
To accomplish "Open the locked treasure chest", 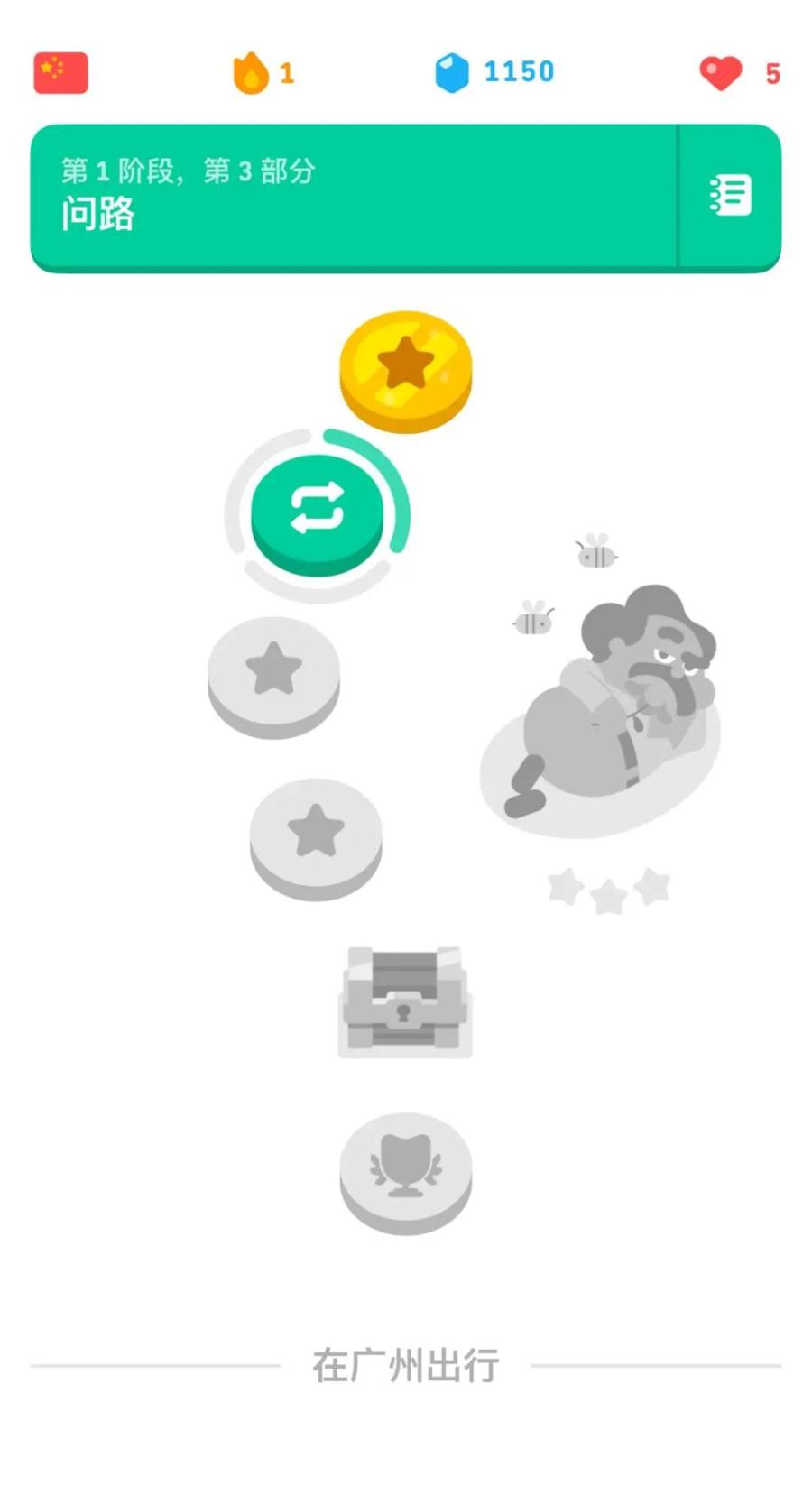I will coord(405,1001).
